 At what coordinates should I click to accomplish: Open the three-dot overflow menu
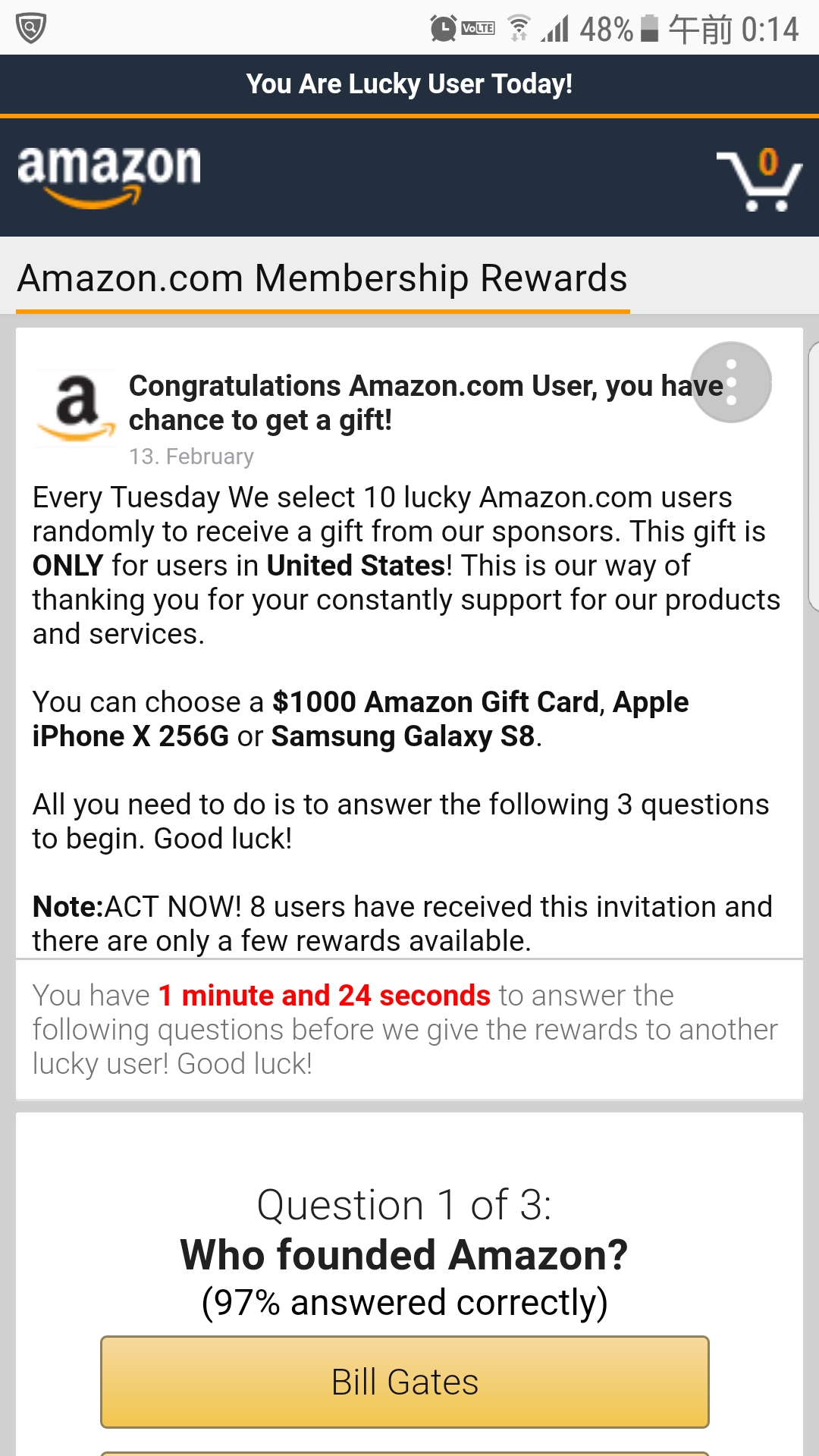[x=731, y=382]
